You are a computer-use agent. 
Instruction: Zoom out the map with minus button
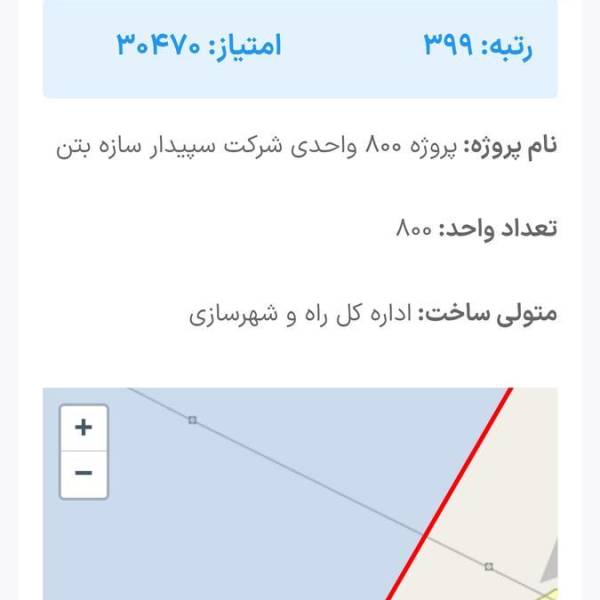tap(84, 474)
